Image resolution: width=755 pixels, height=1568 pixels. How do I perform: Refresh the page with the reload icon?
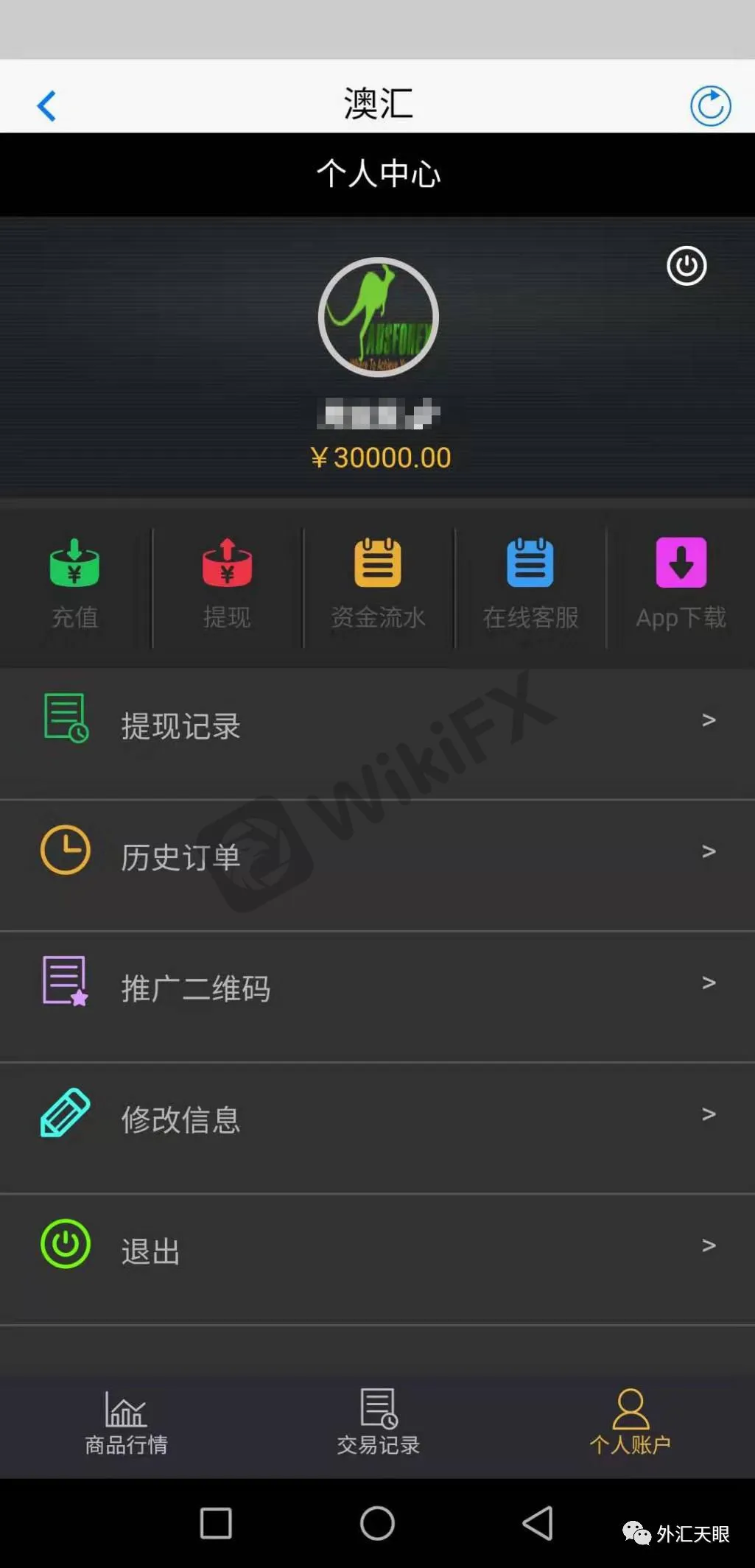(710, 106)
